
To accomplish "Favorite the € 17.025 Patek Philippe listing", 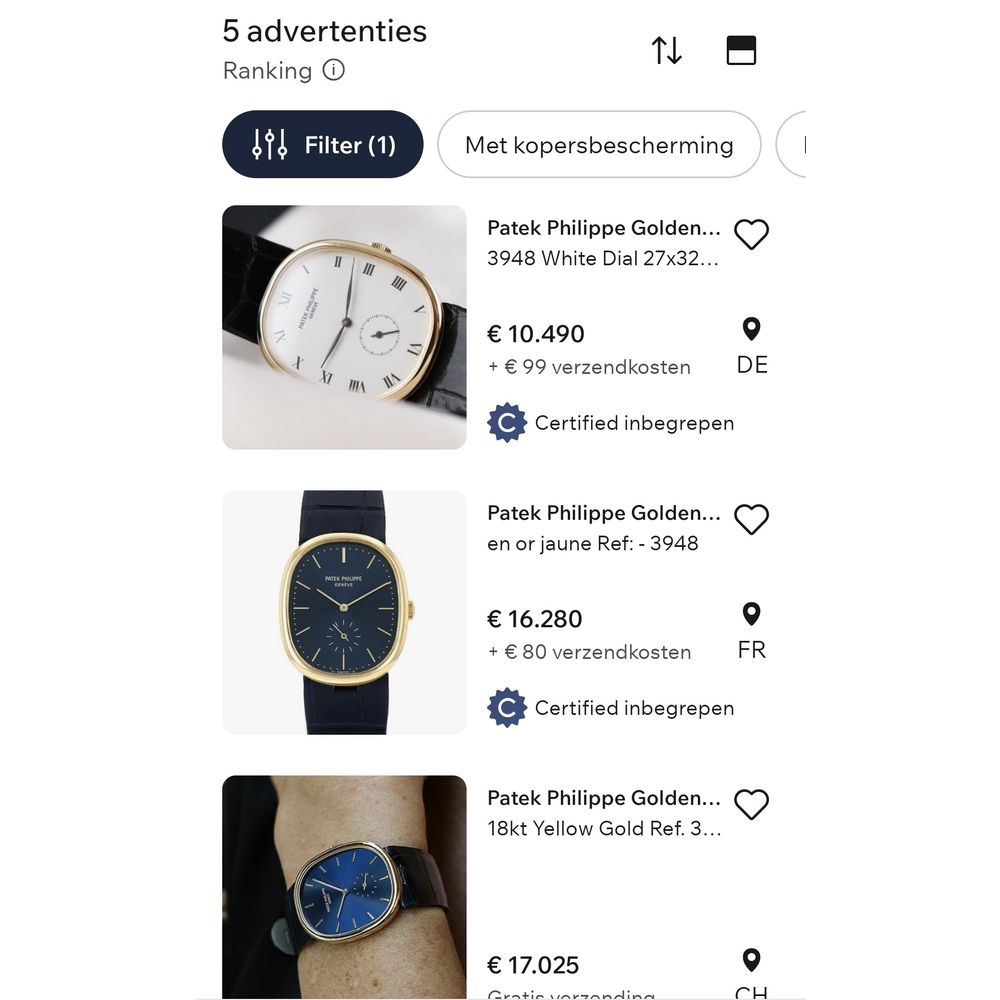I will point(751,805).
